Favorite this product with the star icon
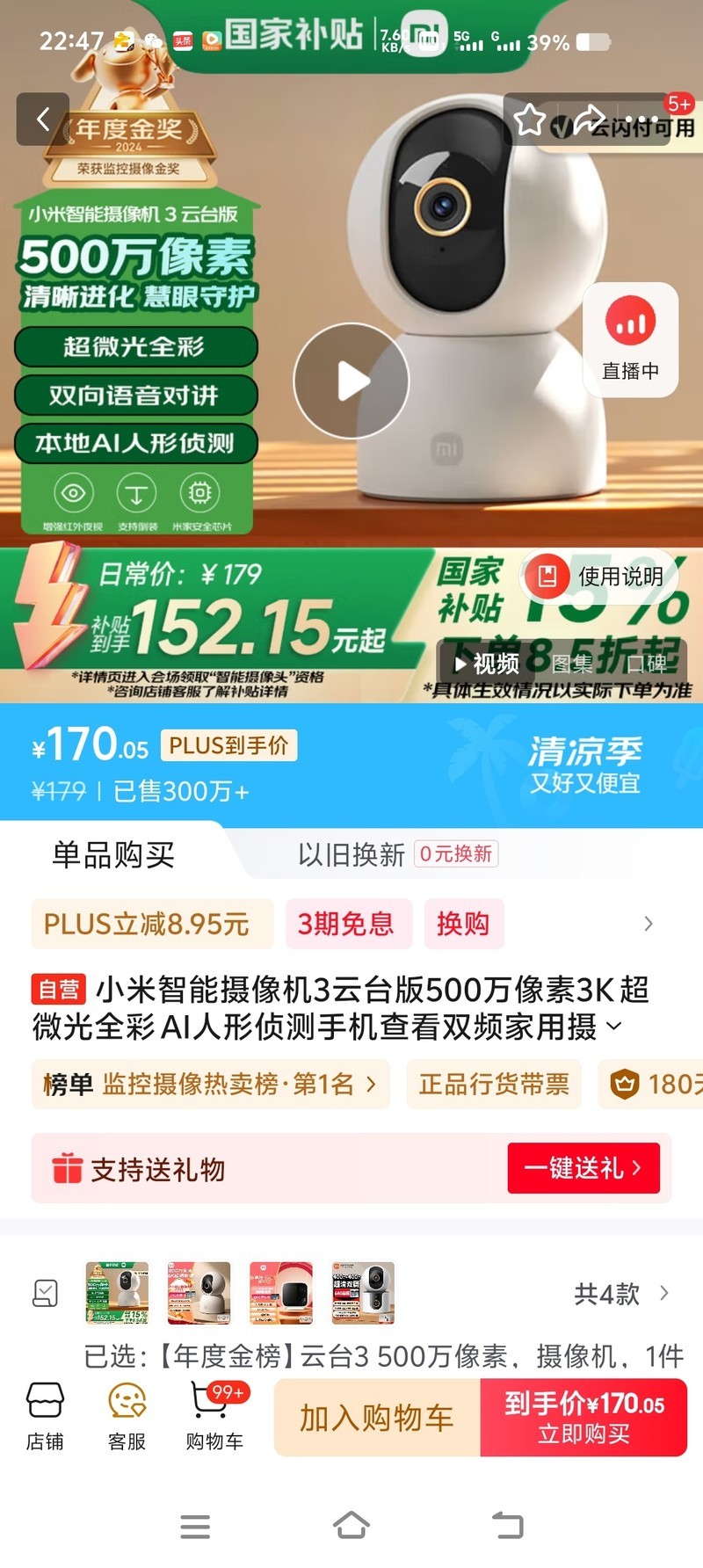Viewport: 703px width, 1568px height. (x=530, y=120)
